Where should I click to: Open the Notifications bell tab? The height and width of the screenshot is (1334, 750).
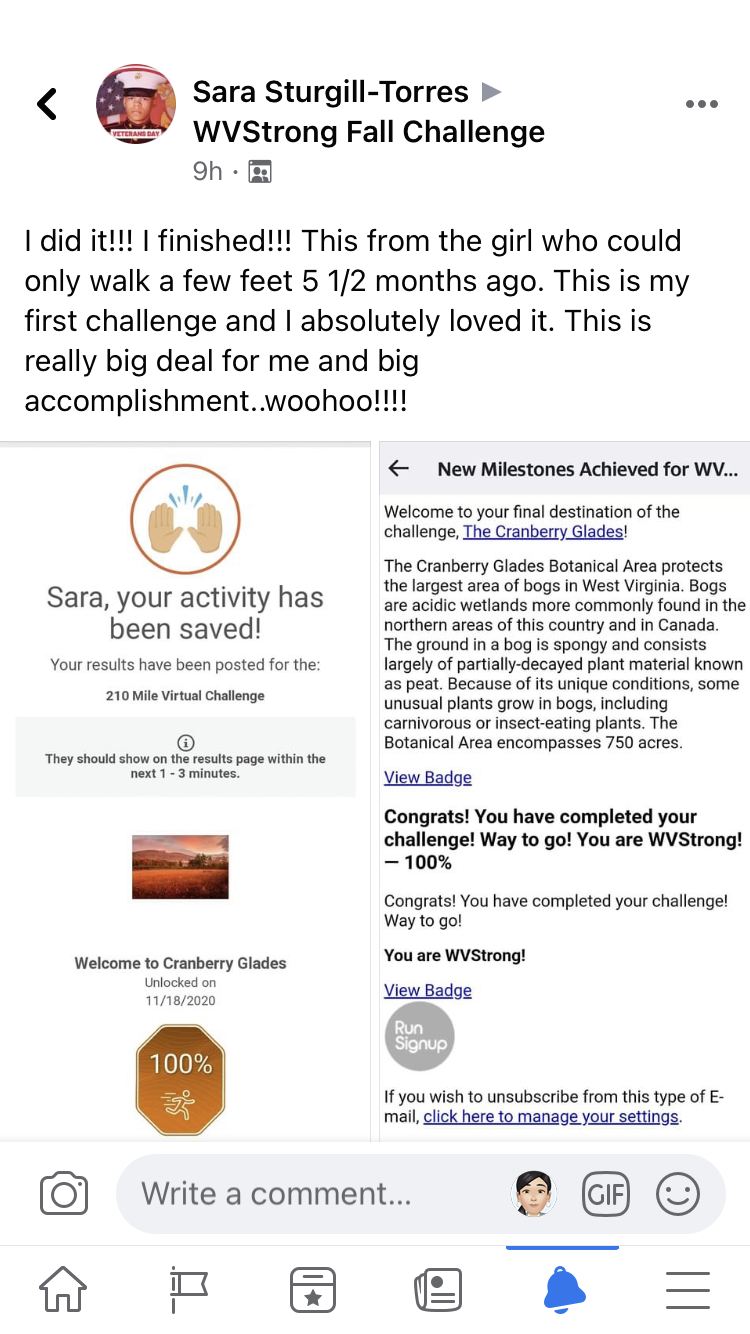(x=564, y=1290)
